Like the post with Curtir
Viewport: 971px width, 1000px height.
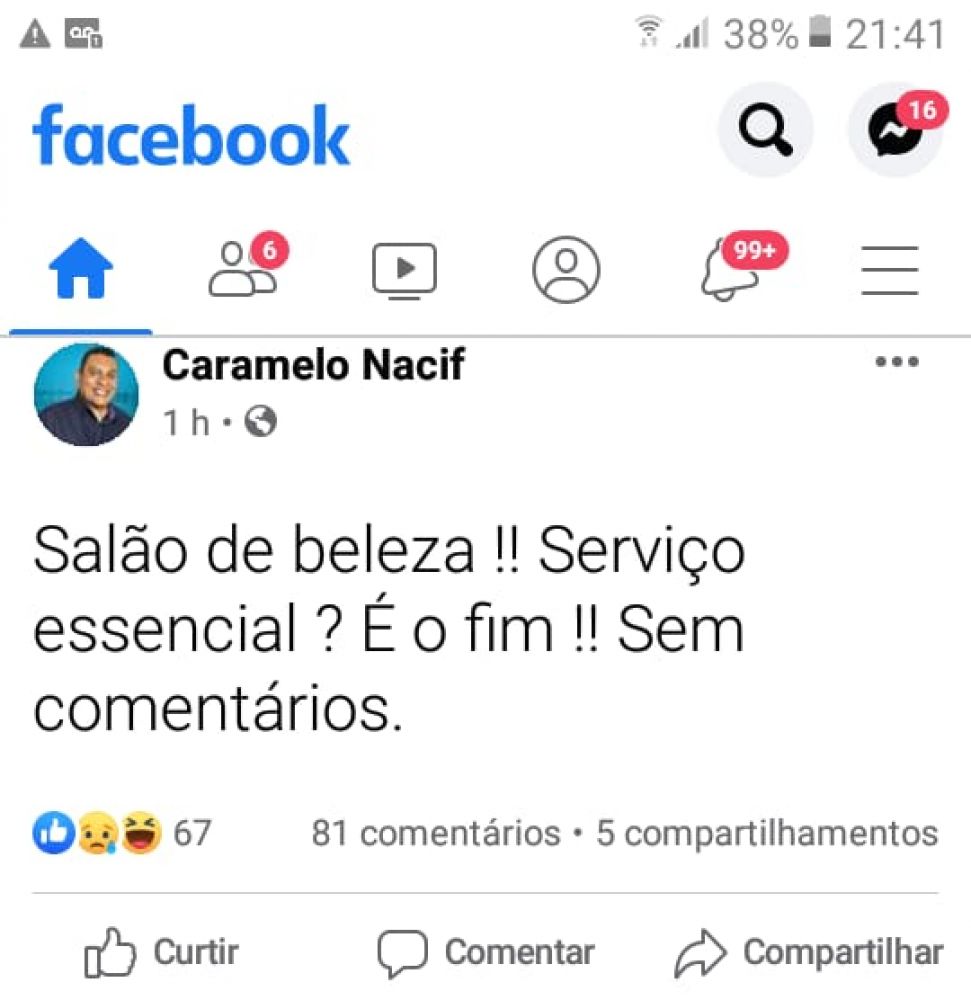pyautogui.click(x=162, y=952)
